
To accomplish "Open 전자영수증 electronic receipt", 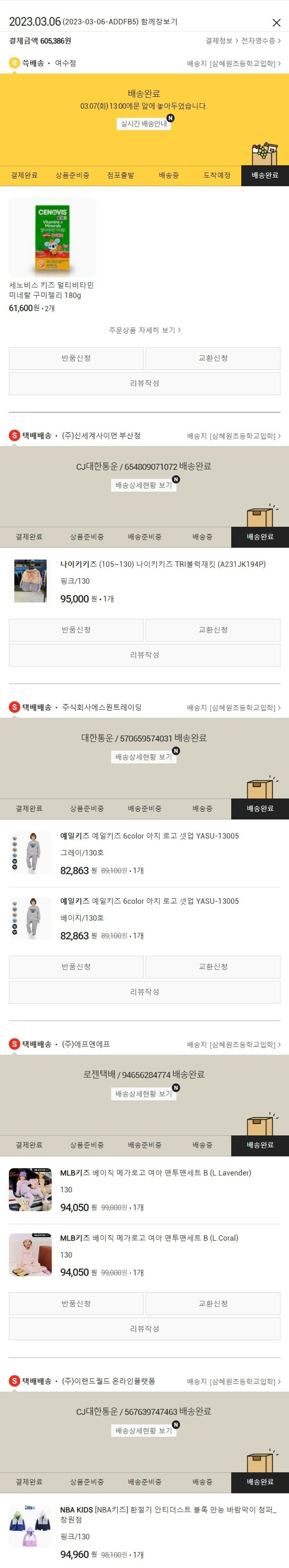I will coord(260,41).
